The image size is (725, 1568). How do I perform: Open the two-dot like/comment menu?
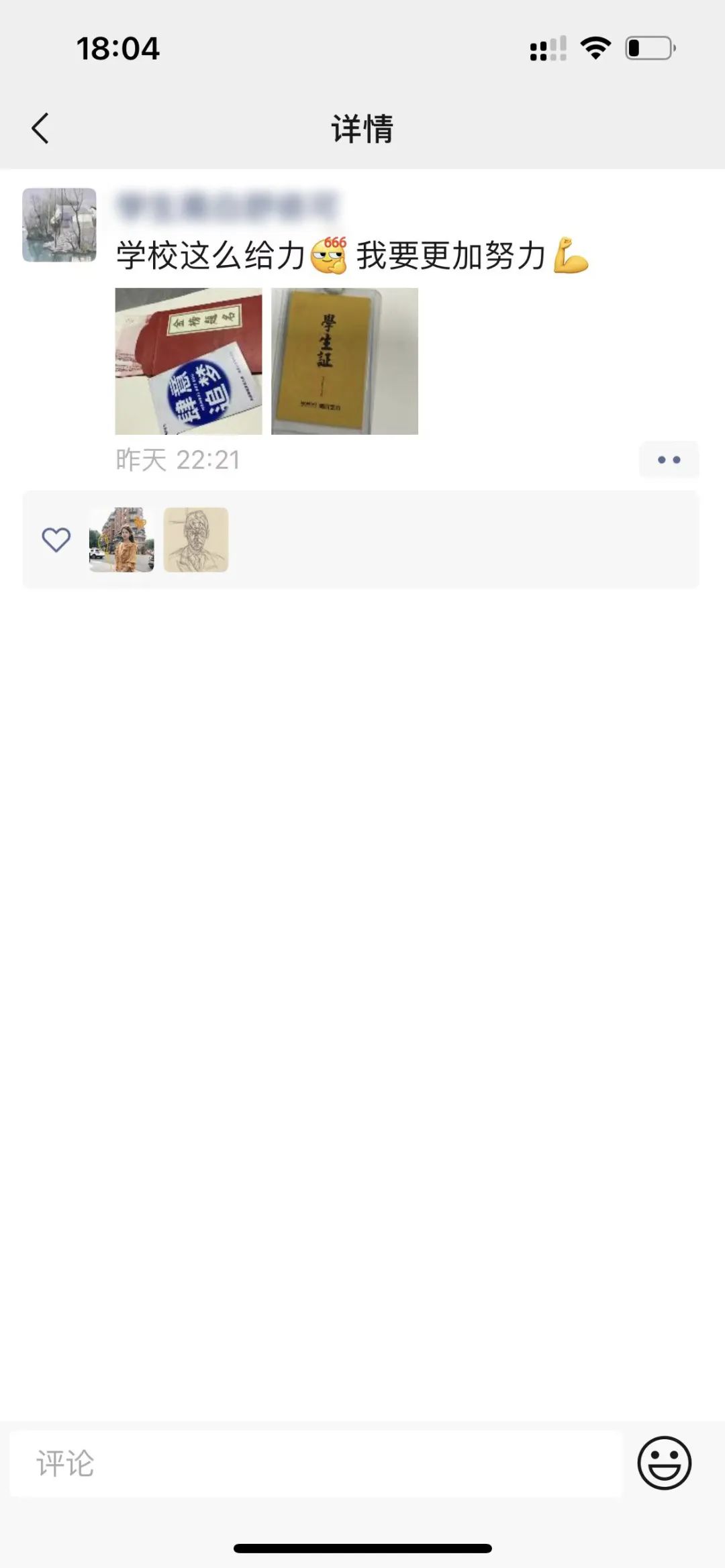click(x=669, y=460)
